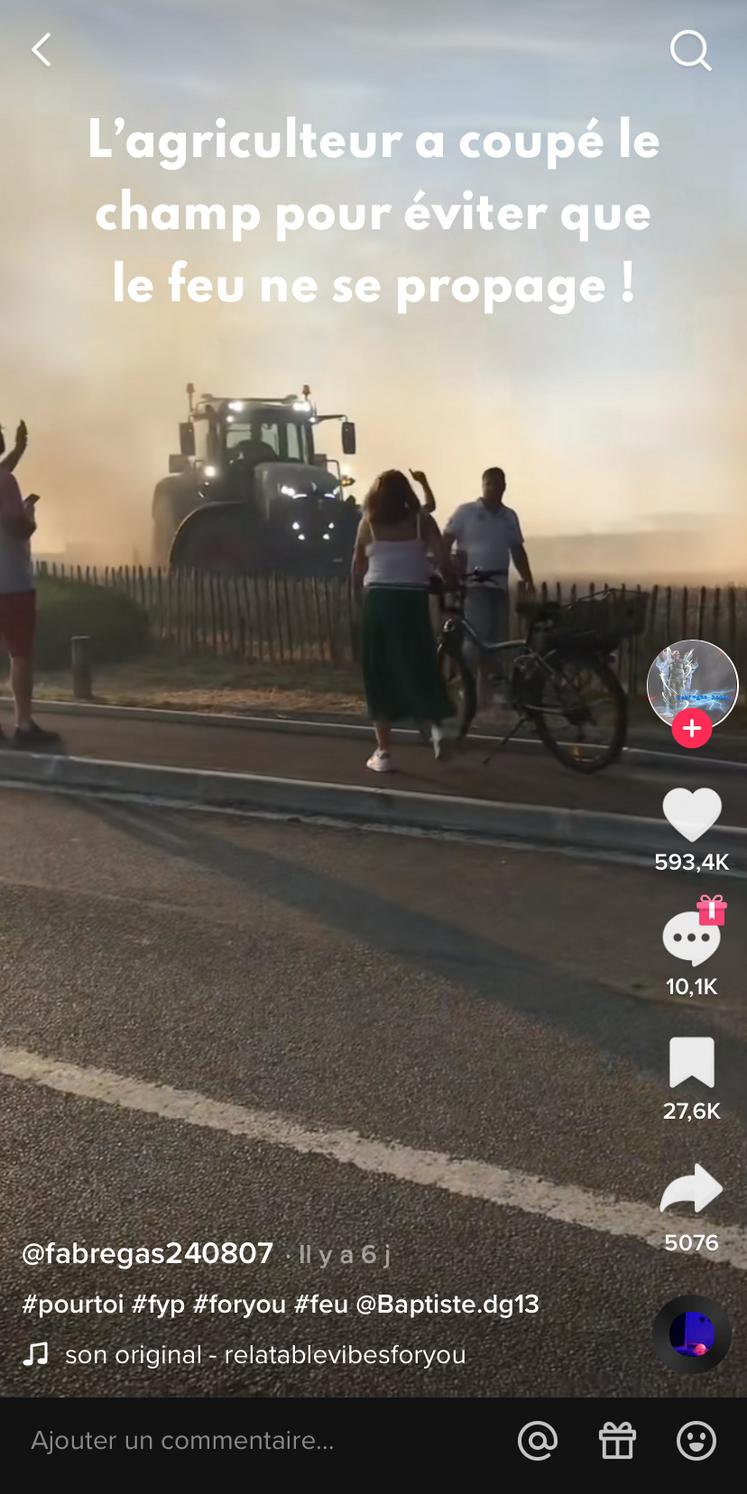This screenshot has width=747, height=1494.
Task: Open the #feu hashtag
Action: (321, 1304)
